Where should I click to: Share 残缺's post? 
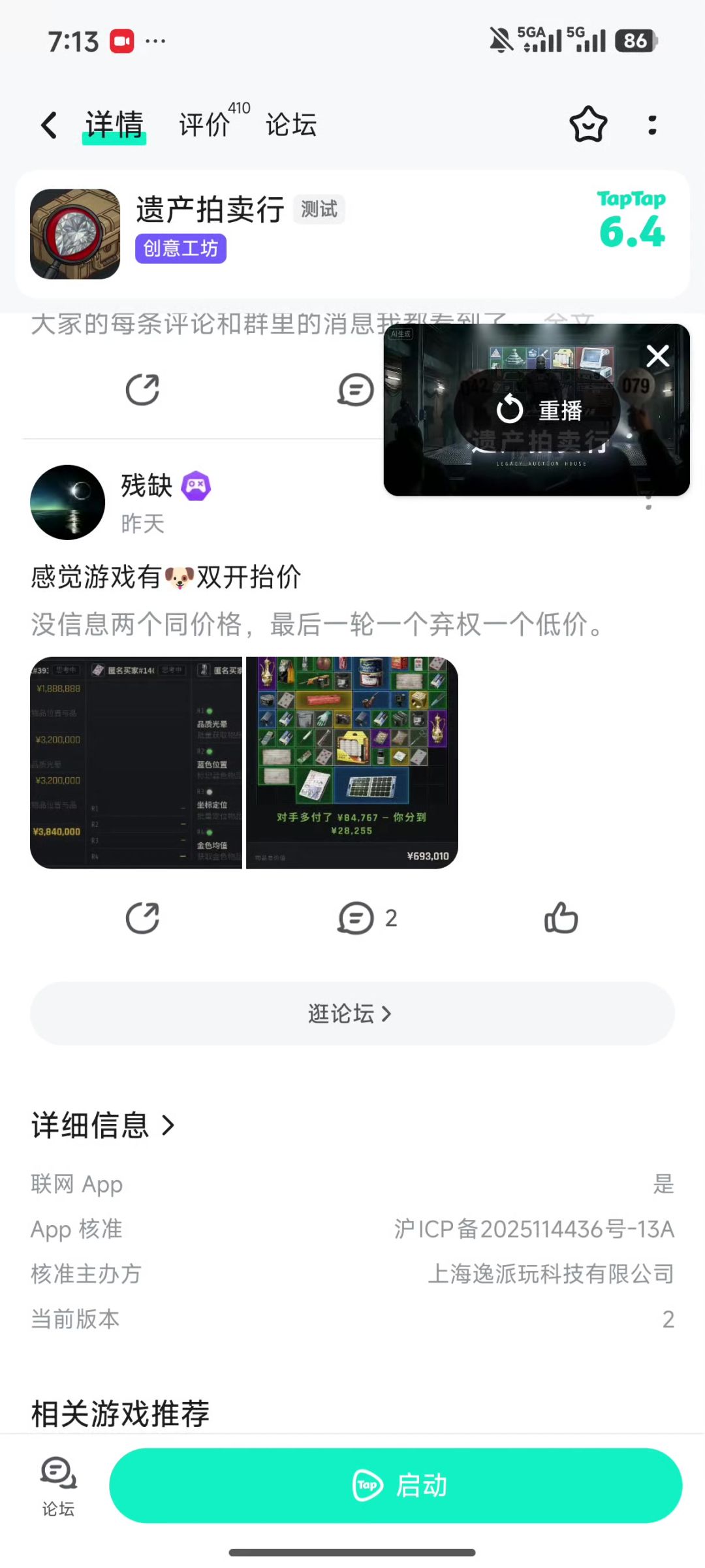coord(142,918)
